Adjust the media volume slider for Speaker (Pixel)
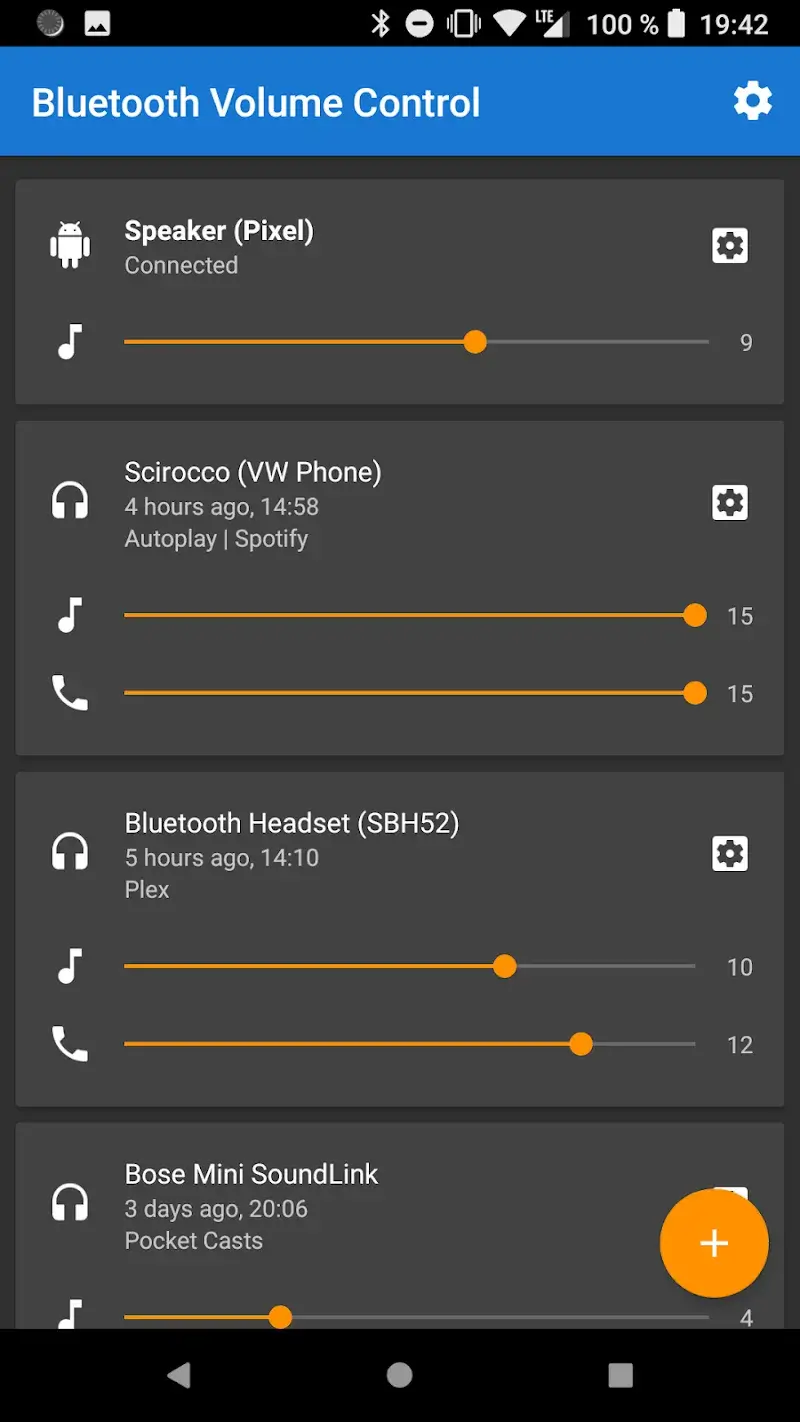The height and width of the screenshot is (1422, 800). 475,342
